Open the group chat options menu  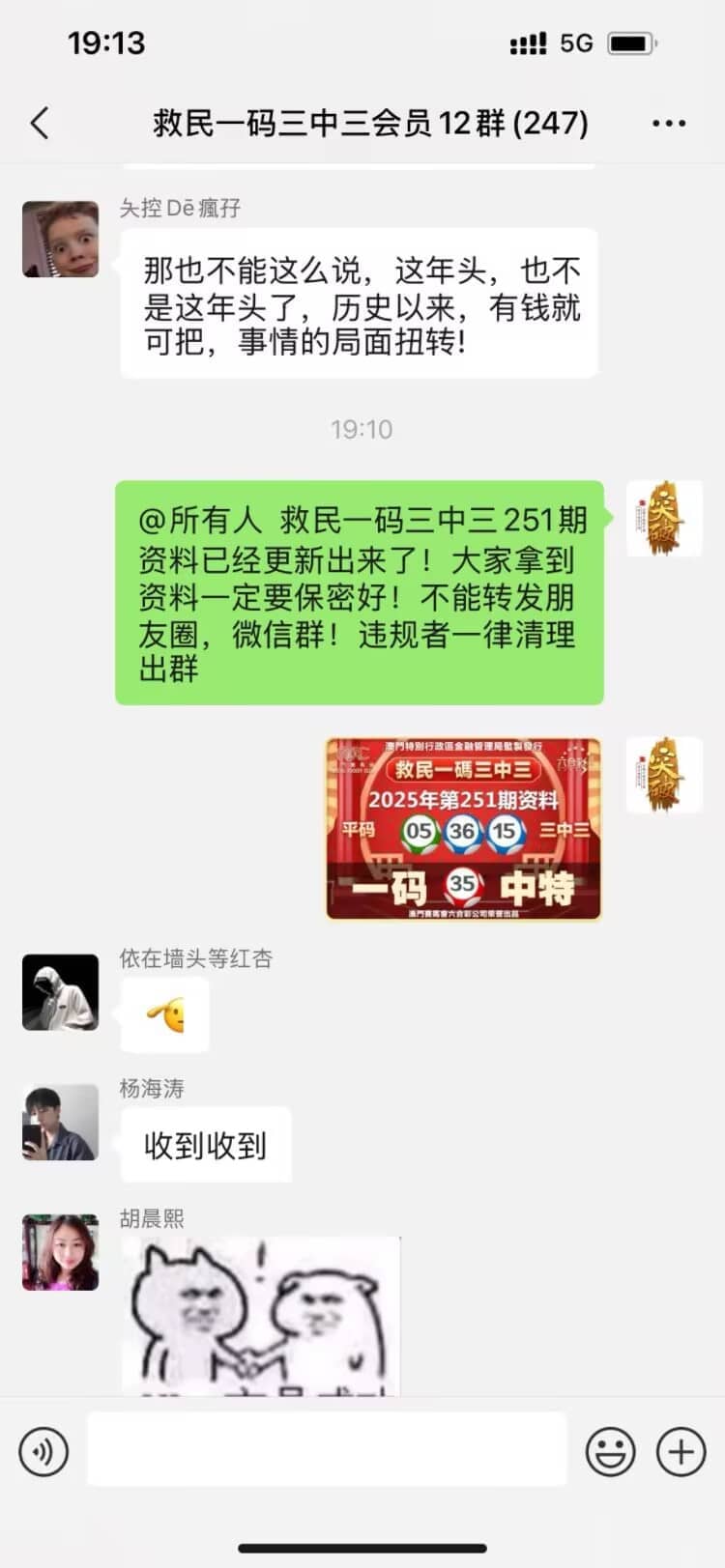tap(669, 124)
